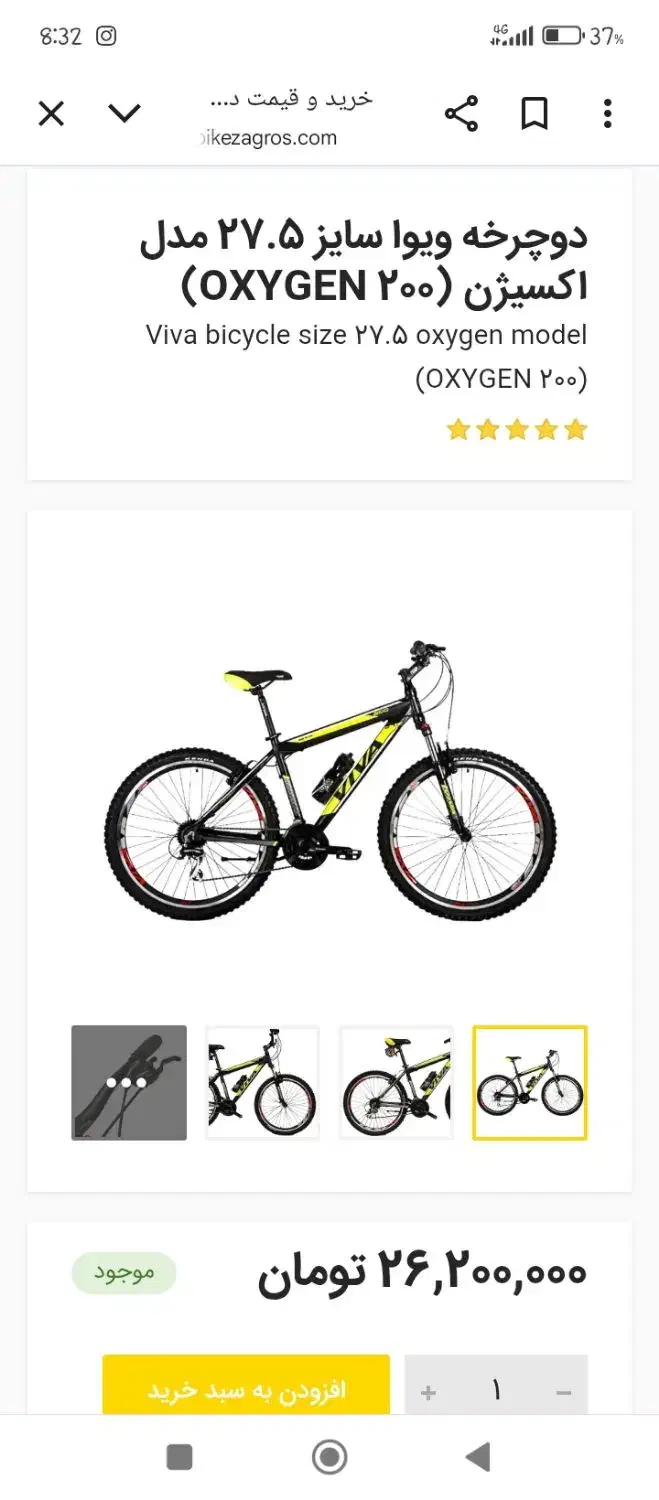Image resolution: width=659 pixels, height=1500 pixels.
Task: Open the main Viva bicycle photo
Action: tap(330, 780)
